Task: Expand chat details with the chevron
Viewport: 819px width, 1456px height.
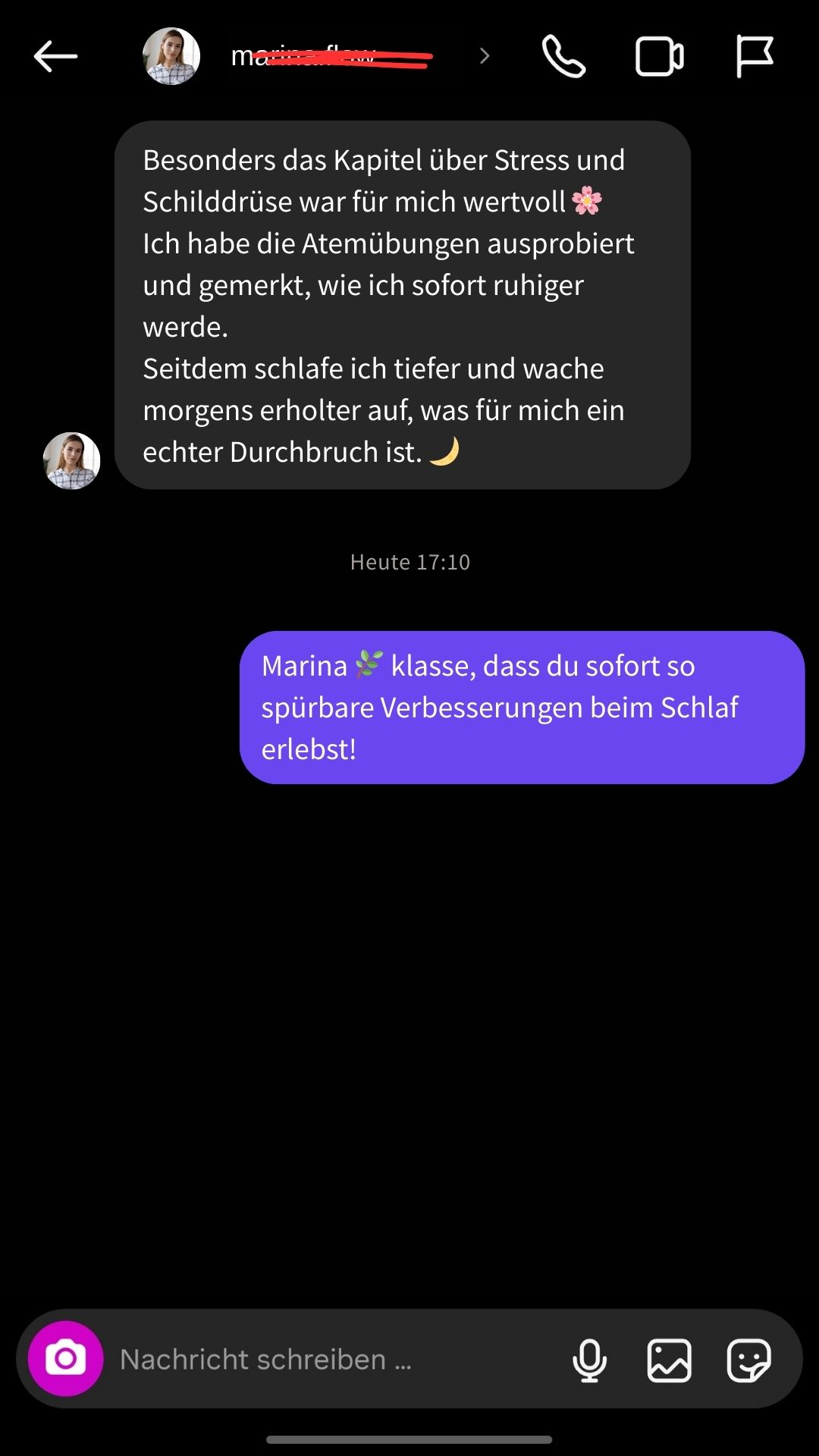Action: click(484, 56)
